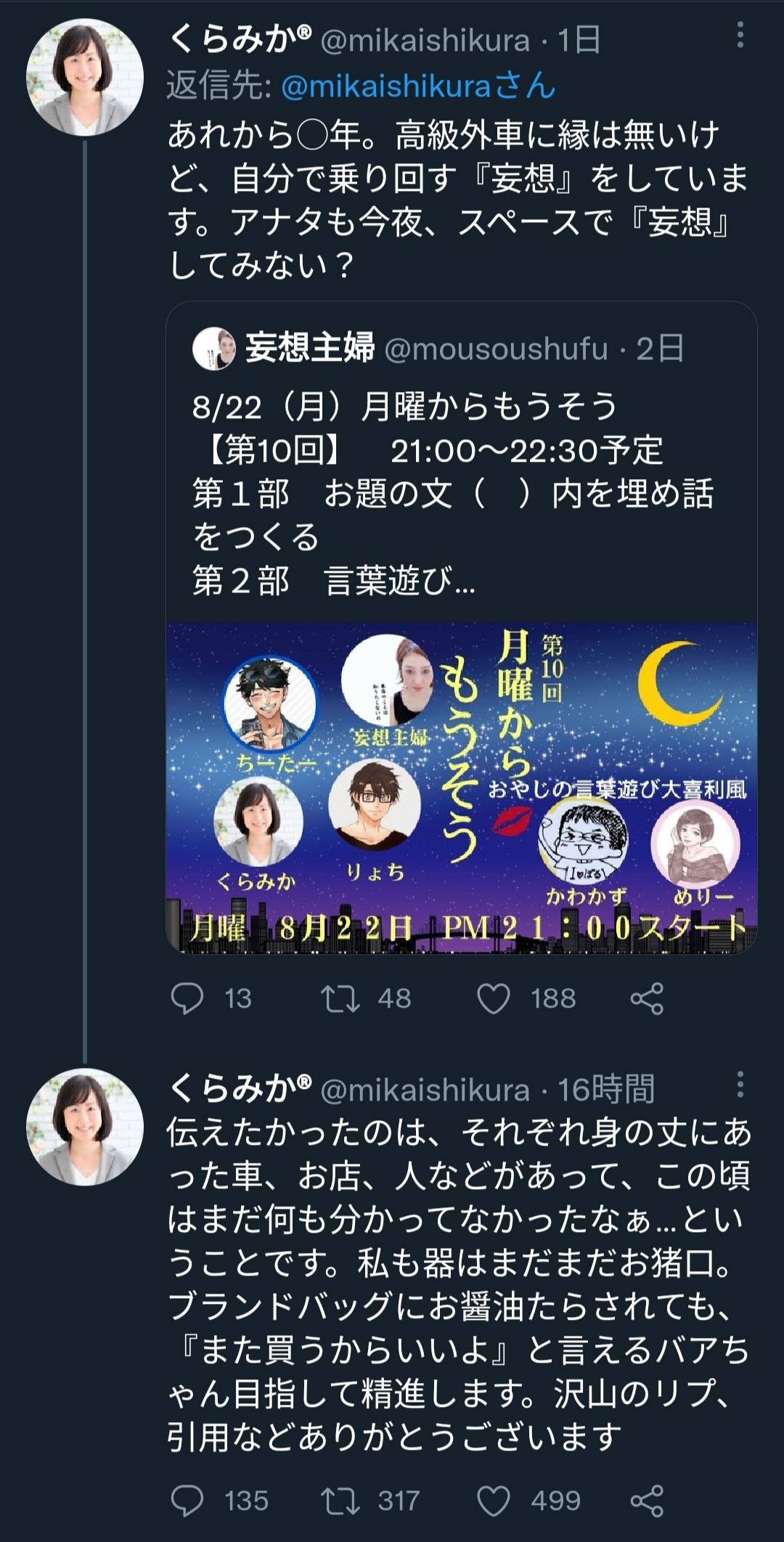Viewport: 784px width, 1542px height.
Task: Retweet the post with 48 retweets
Action: [340, 998]
